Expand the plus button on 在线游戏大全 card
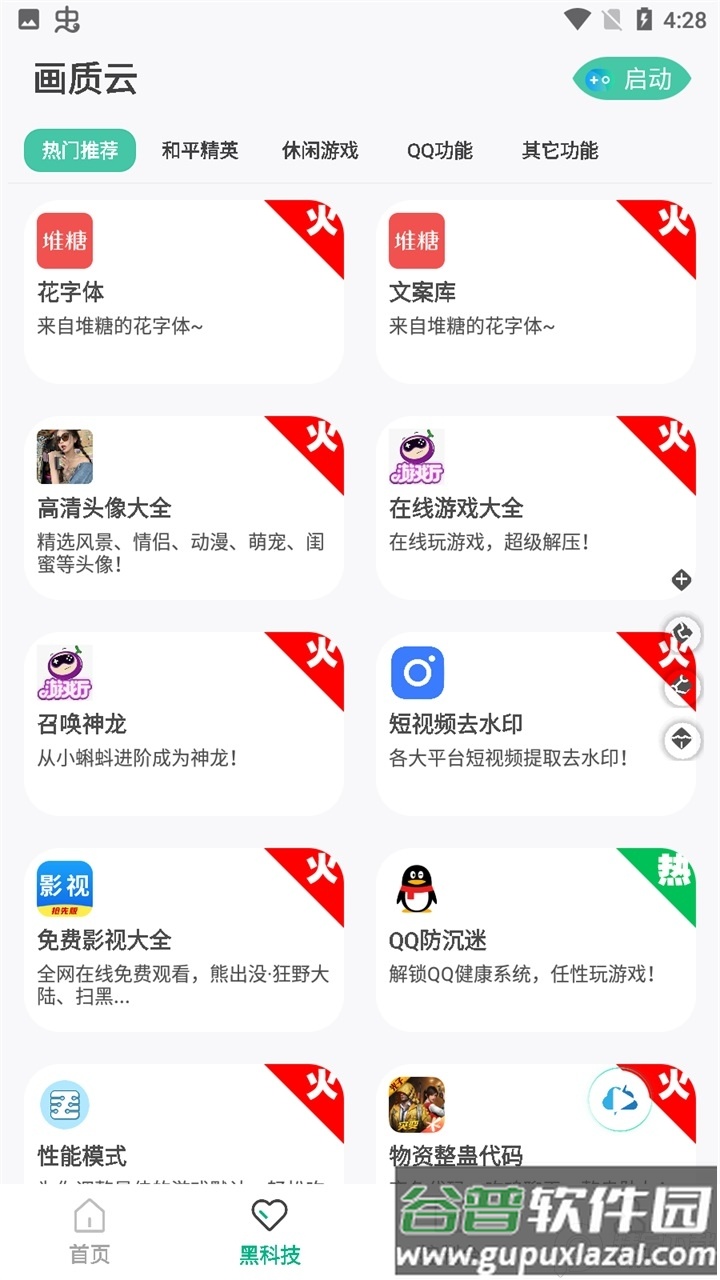Image resolution: width=720 pixels, height=1280 pixels. [682, 579]
